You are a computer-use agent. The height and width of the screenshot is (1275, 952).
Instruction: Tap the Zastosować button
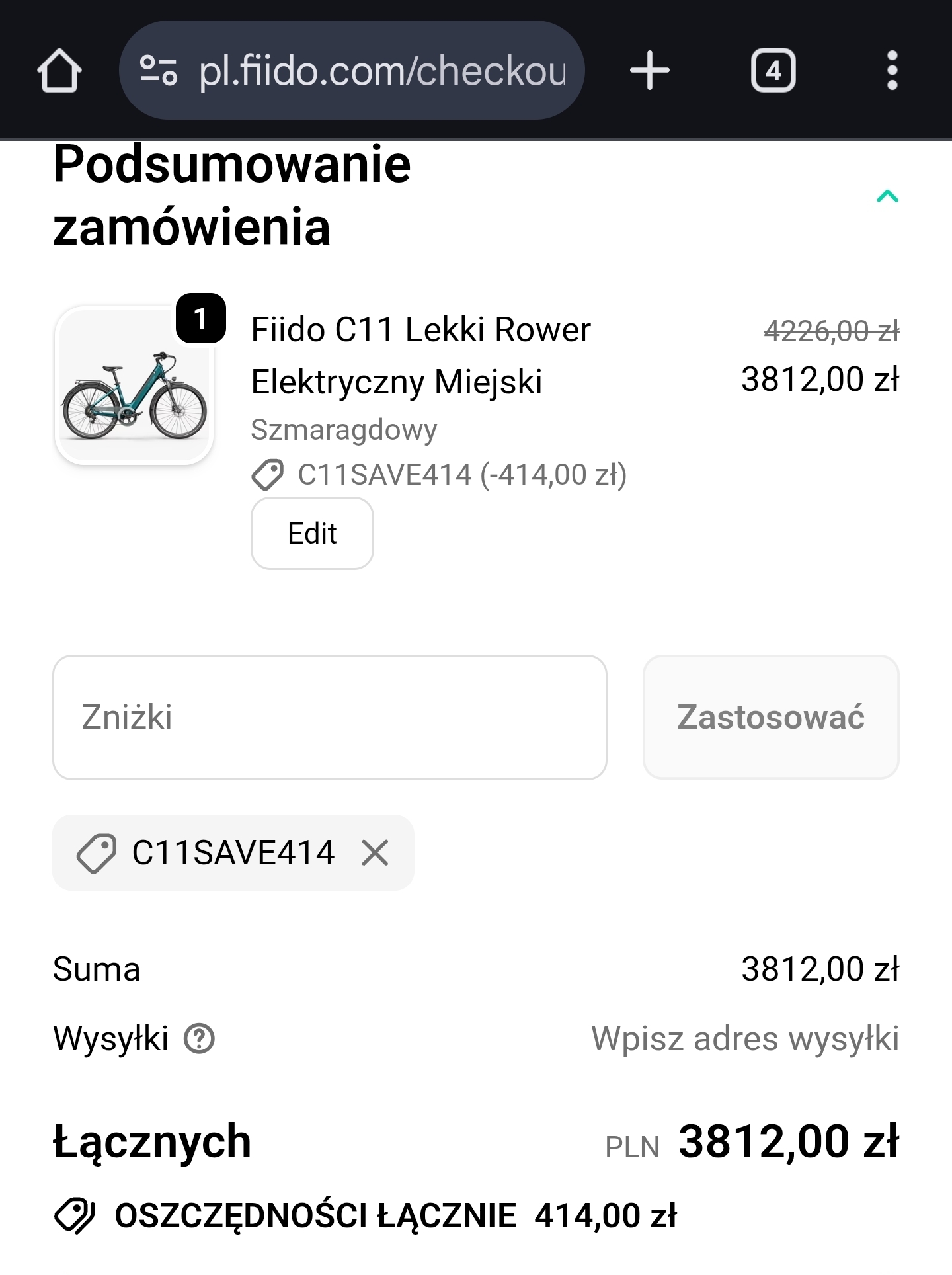click(771, 718)
